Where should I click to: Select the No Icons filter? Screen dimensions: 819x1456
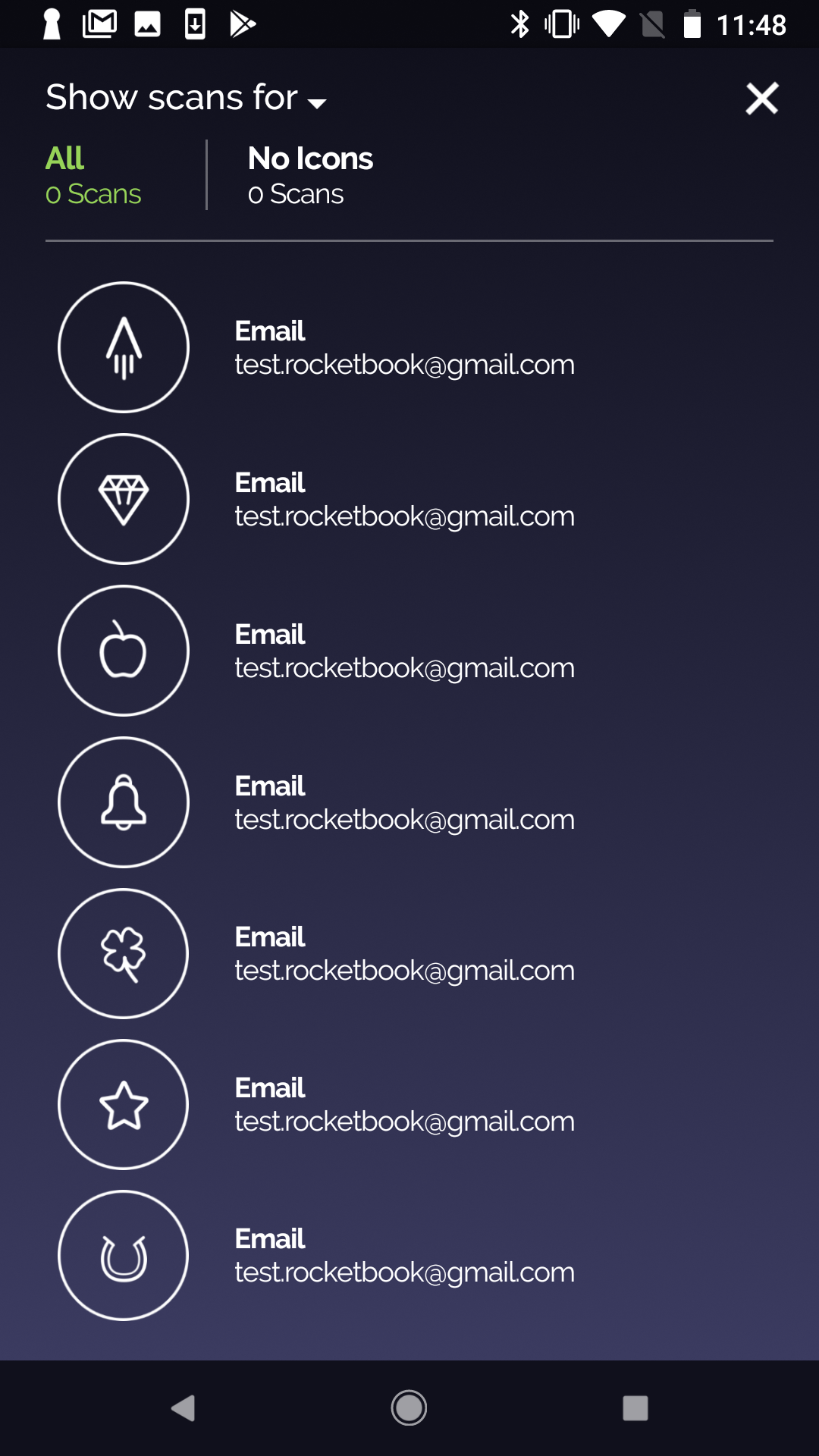pyautogui.click(x=310, y=175)
